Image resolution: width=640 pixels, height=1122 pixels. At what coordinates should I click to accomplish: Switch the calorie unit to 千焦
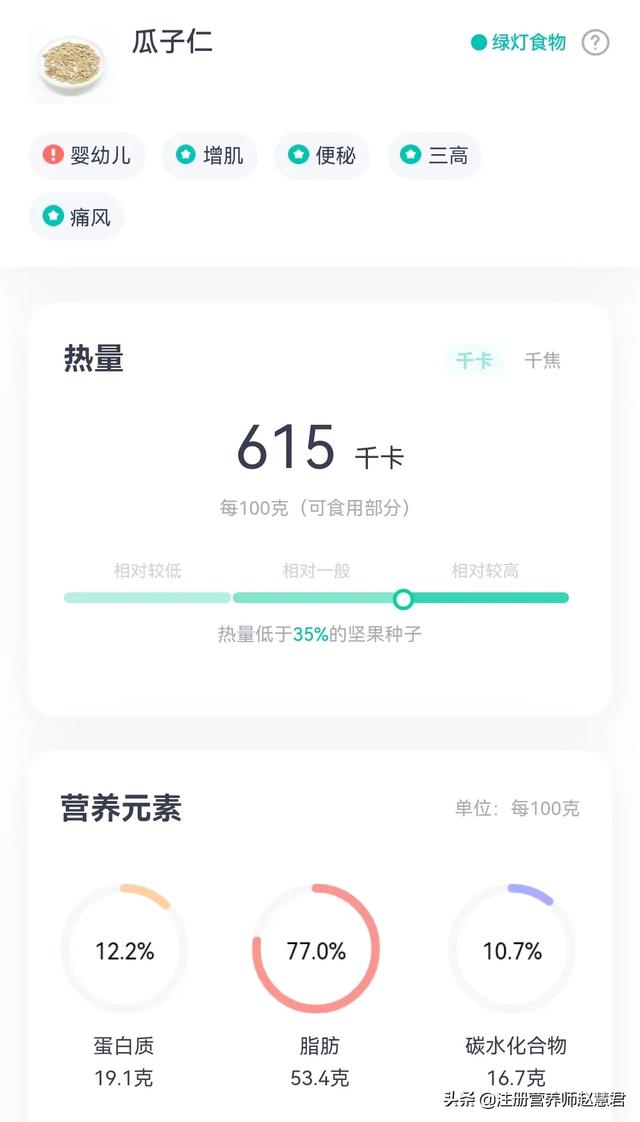pos(542,361)
